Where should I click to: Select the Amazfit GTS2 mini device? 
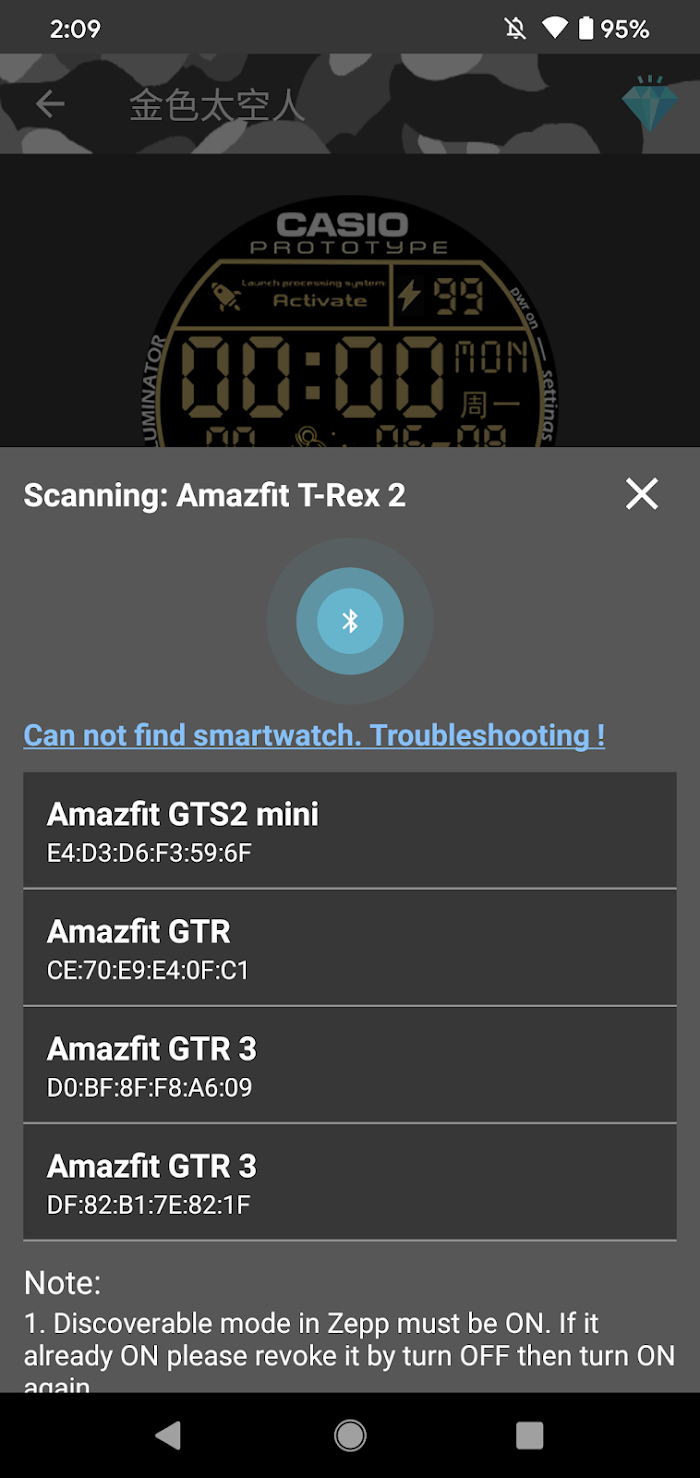tap(350, 830)
